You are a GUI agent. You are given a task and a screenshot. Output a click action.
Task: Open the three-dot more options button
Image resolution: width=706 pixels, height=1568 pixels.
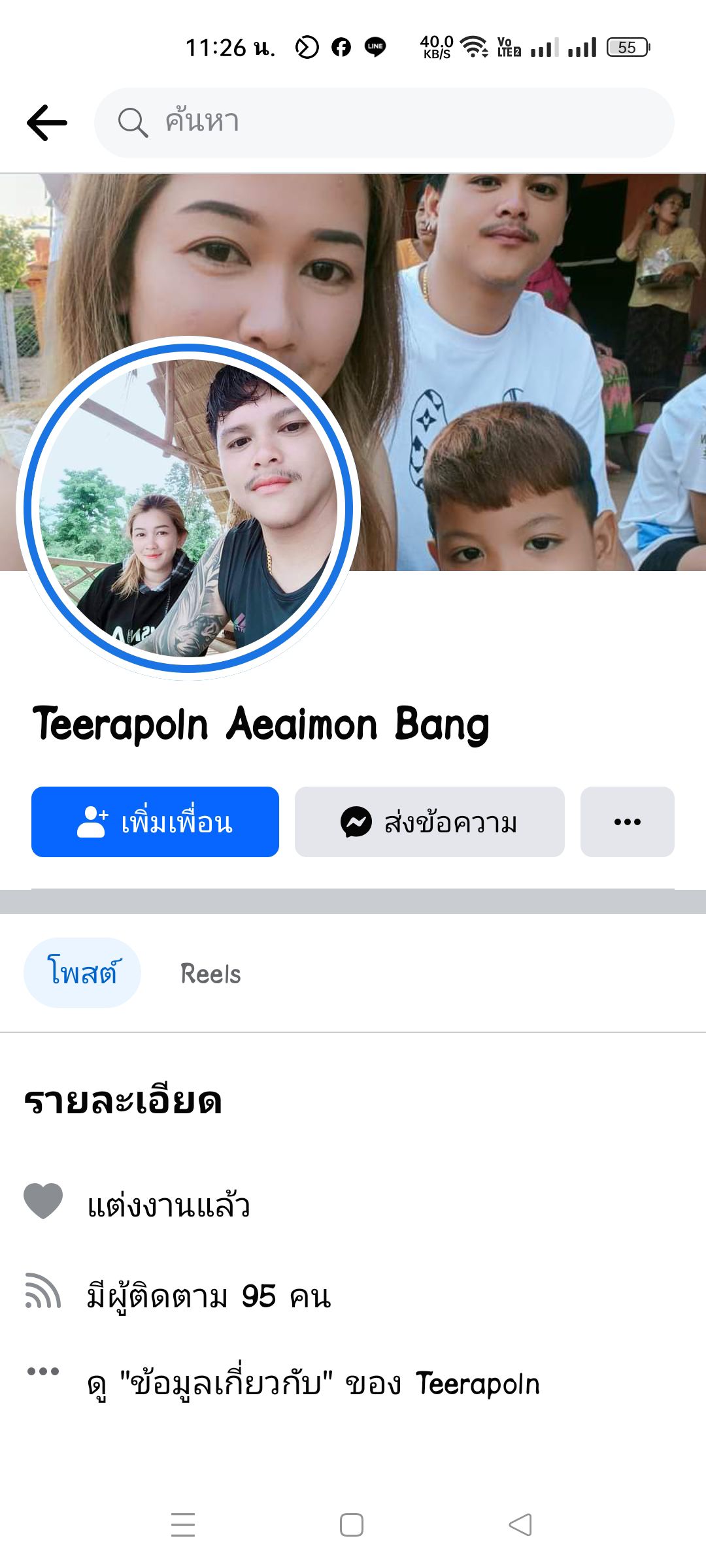627,822
